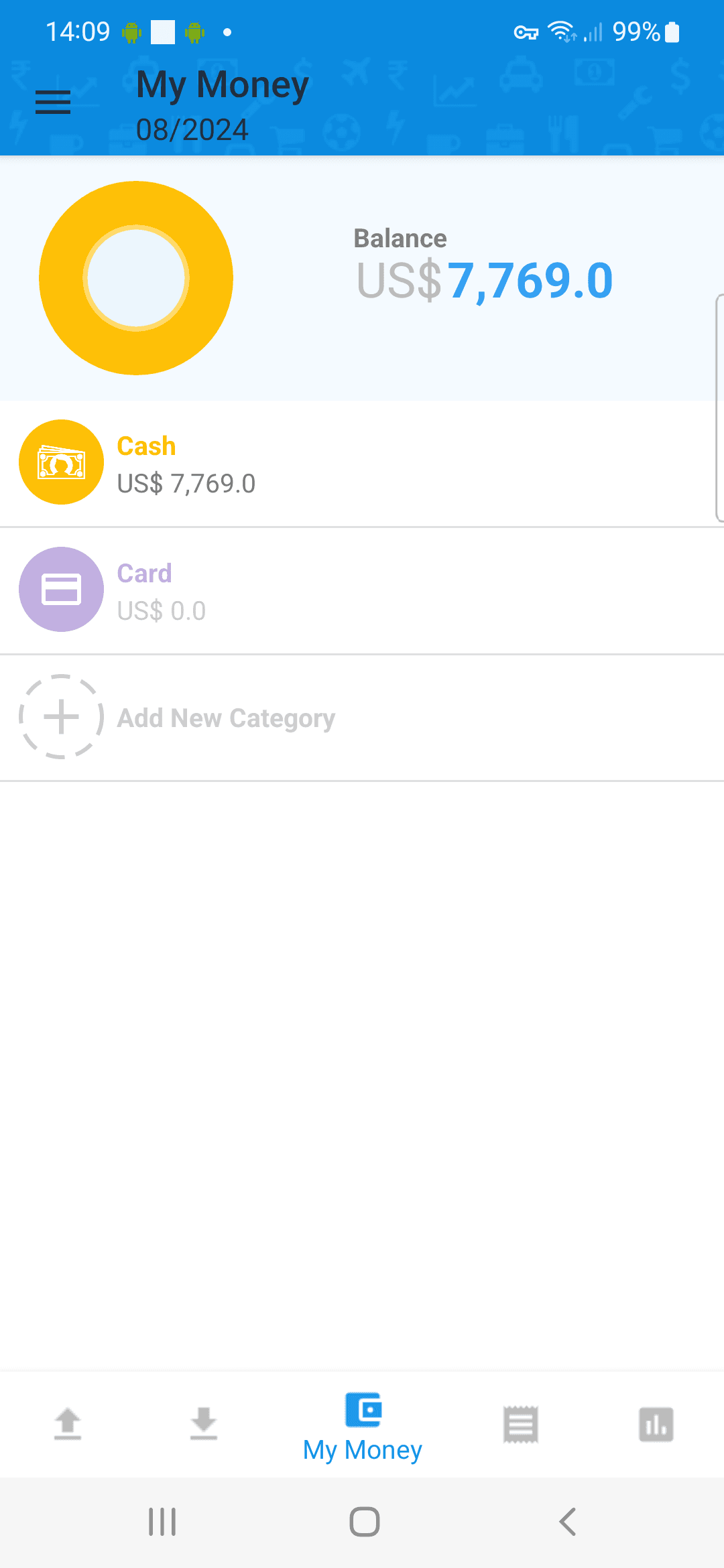
Task: Open the bar chart statistics tab
Action: pyautogui.click(x=656, y=1424)
